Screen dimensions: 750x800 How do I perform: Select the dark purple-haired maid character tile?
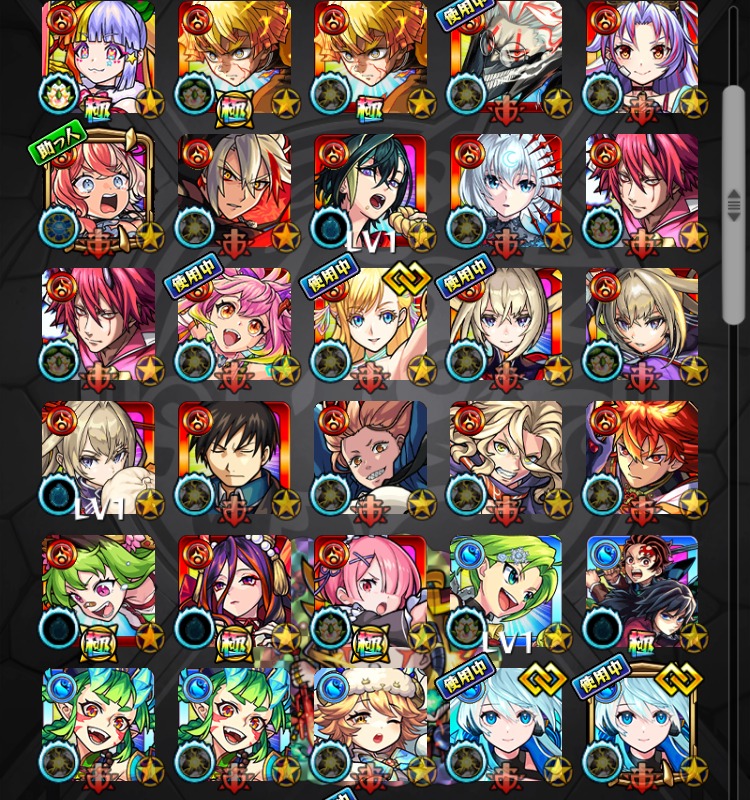click(x=234, y=593)
